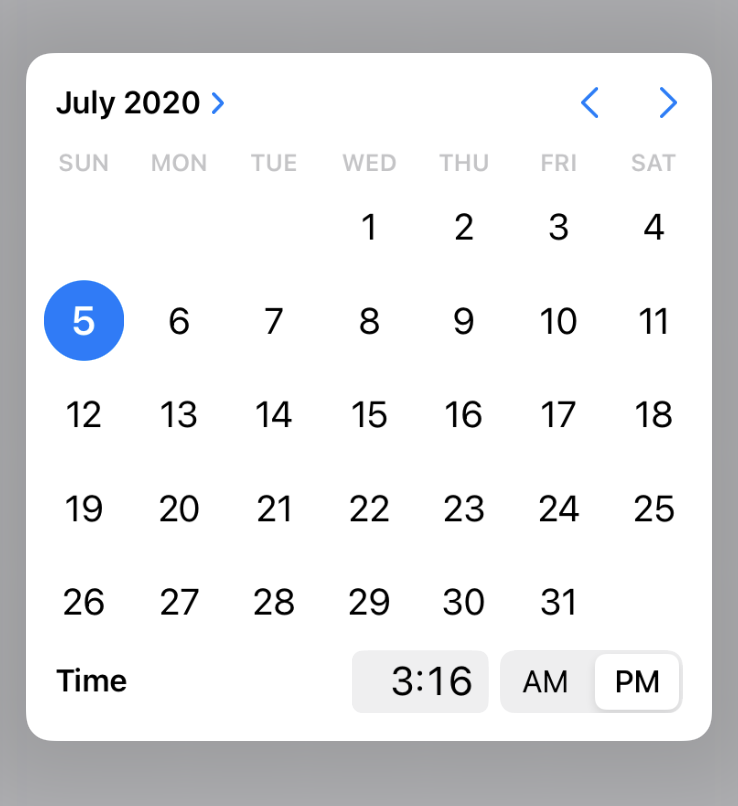Switch time to AM
Image resolution: width=738 pixels, height=806 pixels.
(545, 681)
